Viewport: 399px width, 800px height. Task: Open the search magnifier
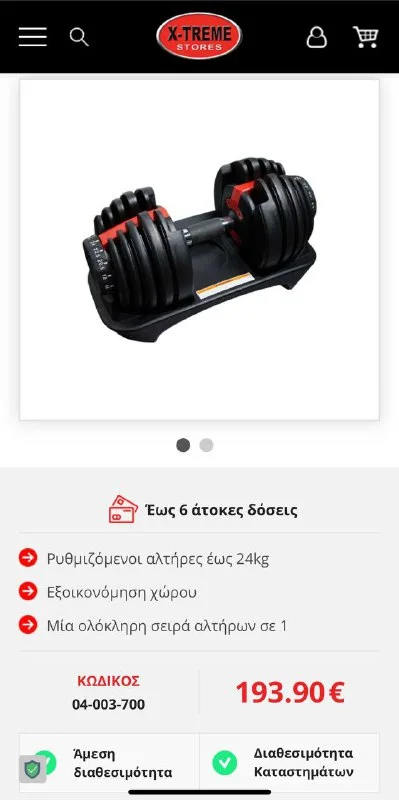79,37
